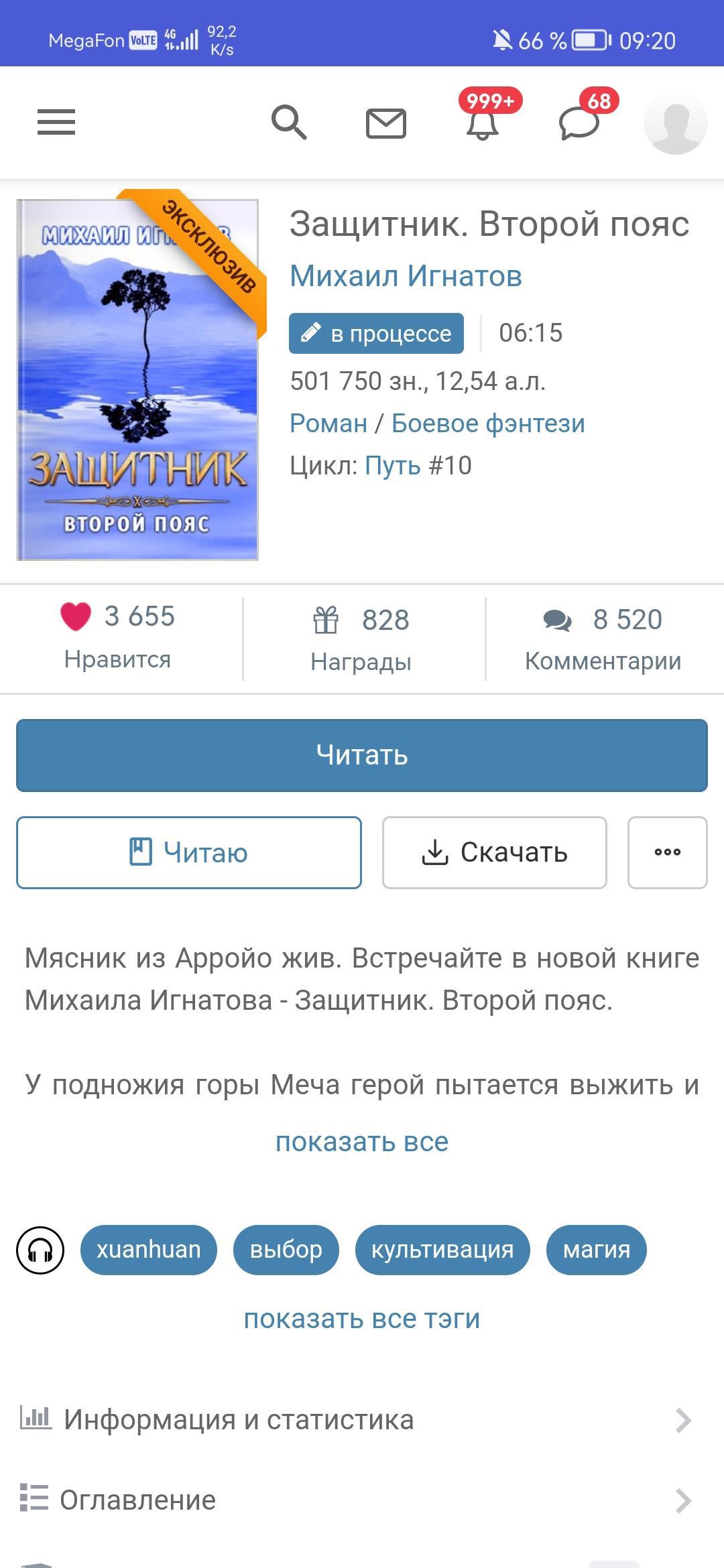The height and width of the screenshot is (1568, 724).
Task: Open the Роман genre link
Action: tap(328, 423)
